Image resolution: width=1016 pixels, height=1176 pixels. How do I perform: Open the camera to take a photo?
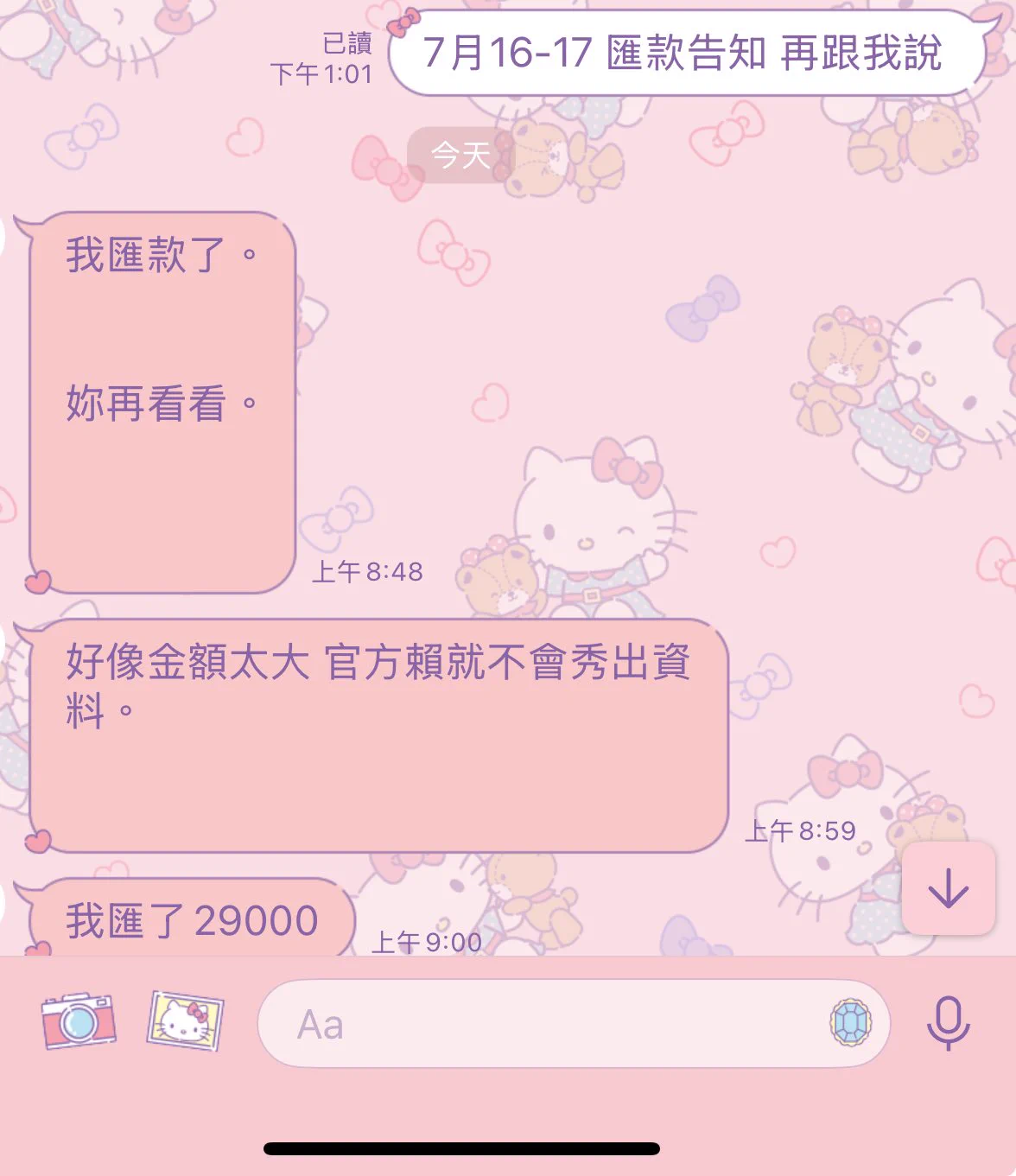click(79, 1022)
